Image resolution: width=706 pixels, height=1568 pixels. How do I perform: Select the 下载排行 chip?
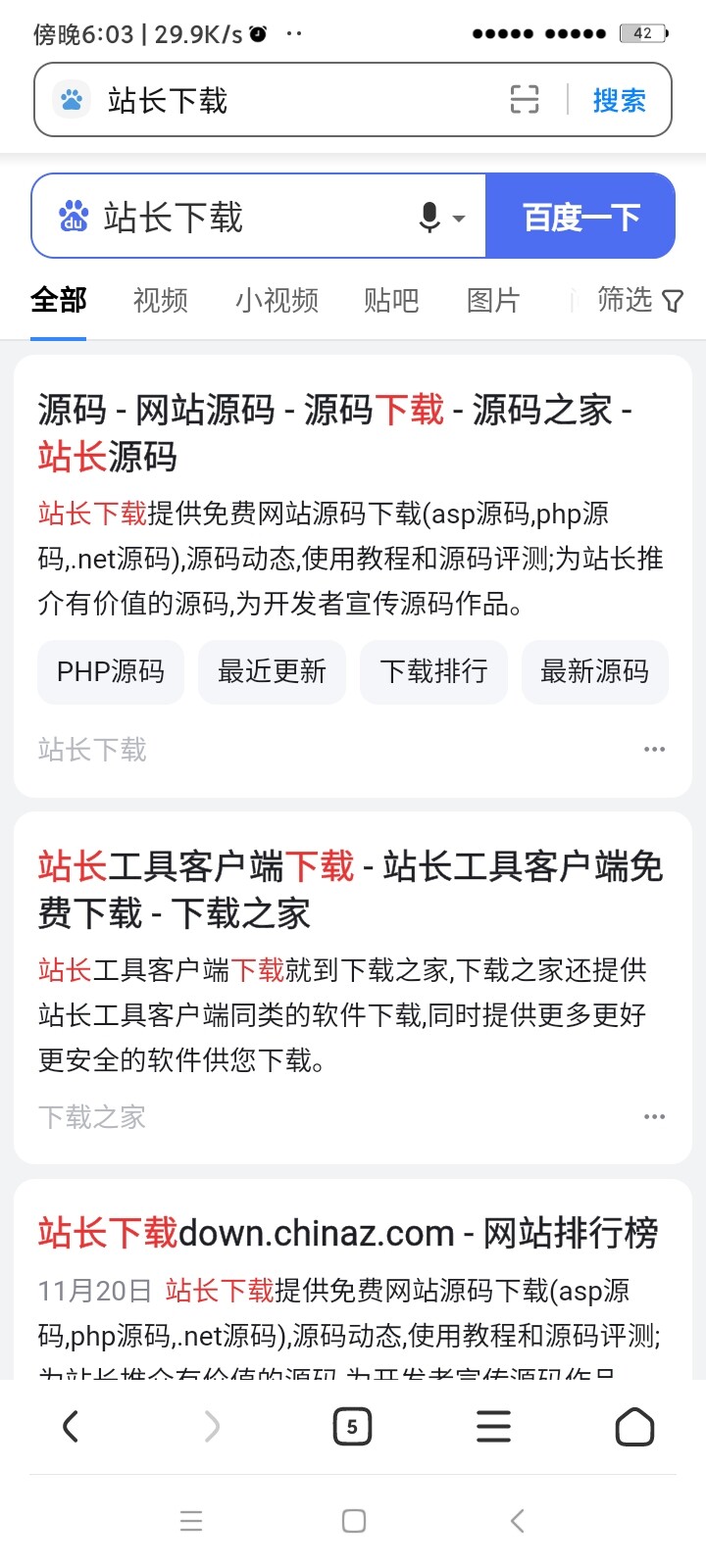click(433, 671)
